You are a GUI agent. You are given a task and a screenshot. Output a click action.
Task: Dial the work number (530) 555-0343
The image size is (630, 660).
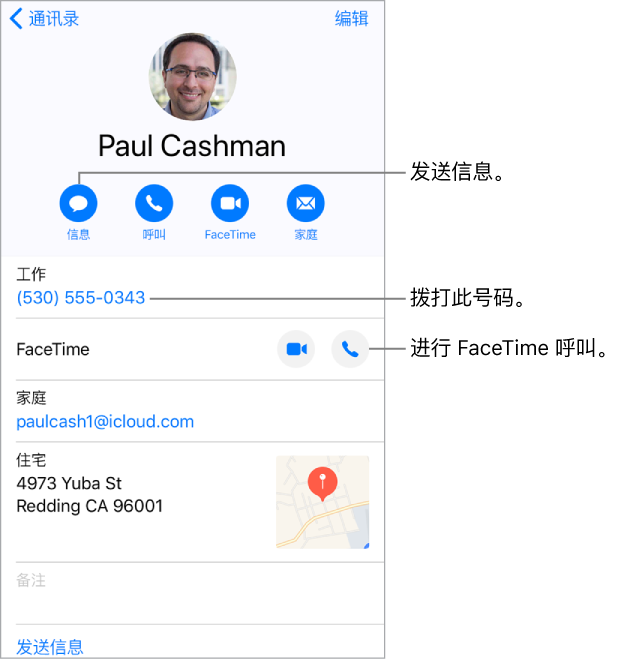pyautogui.click(x=81, y=298)
